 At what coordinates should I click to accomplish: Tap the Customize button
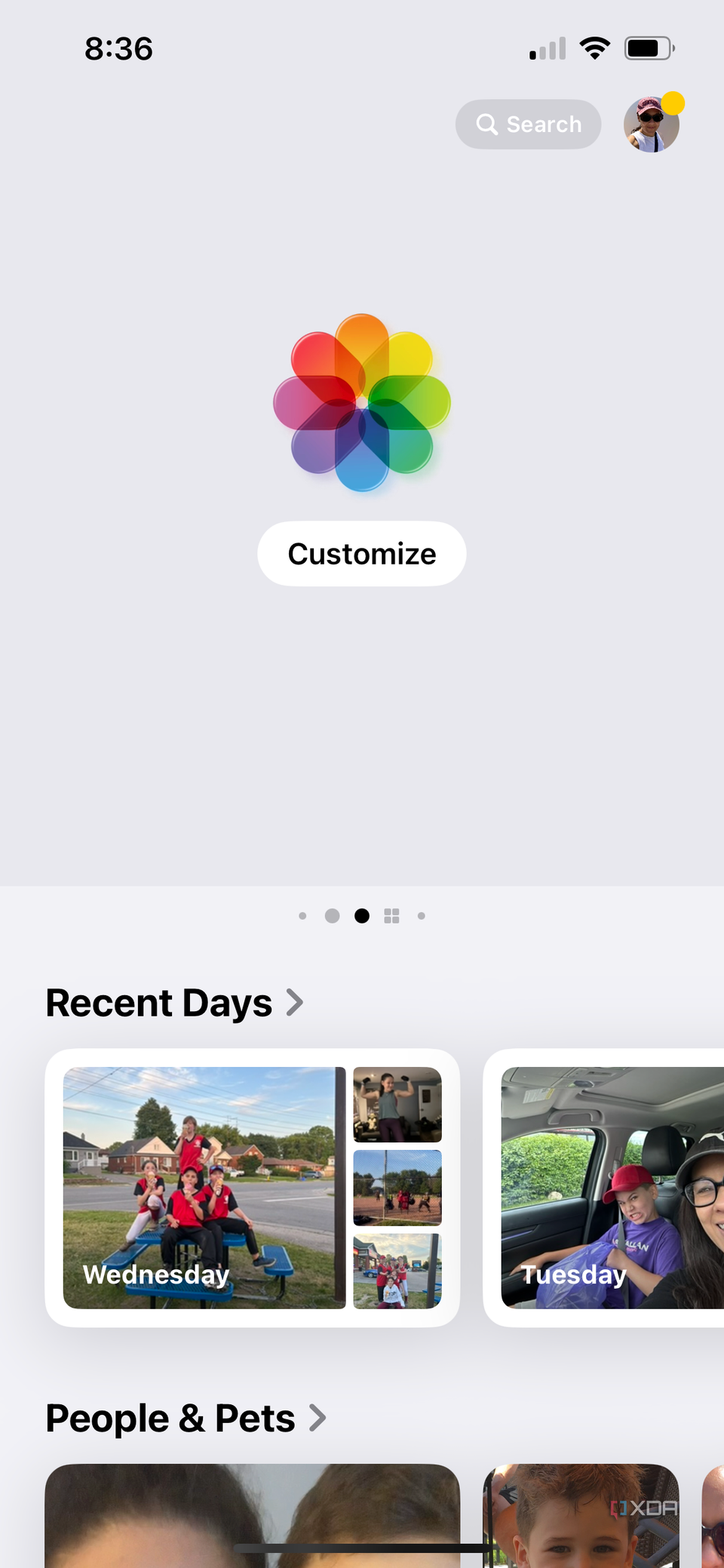pyautogui.click(x=362, y=554)
